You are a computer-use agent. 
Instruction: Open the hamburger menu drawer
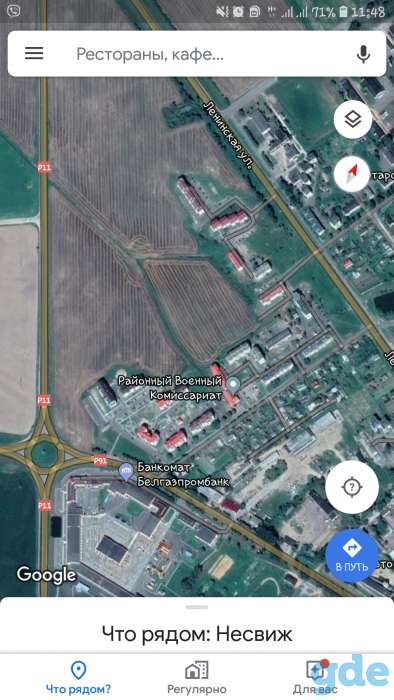tap(34, 54)
